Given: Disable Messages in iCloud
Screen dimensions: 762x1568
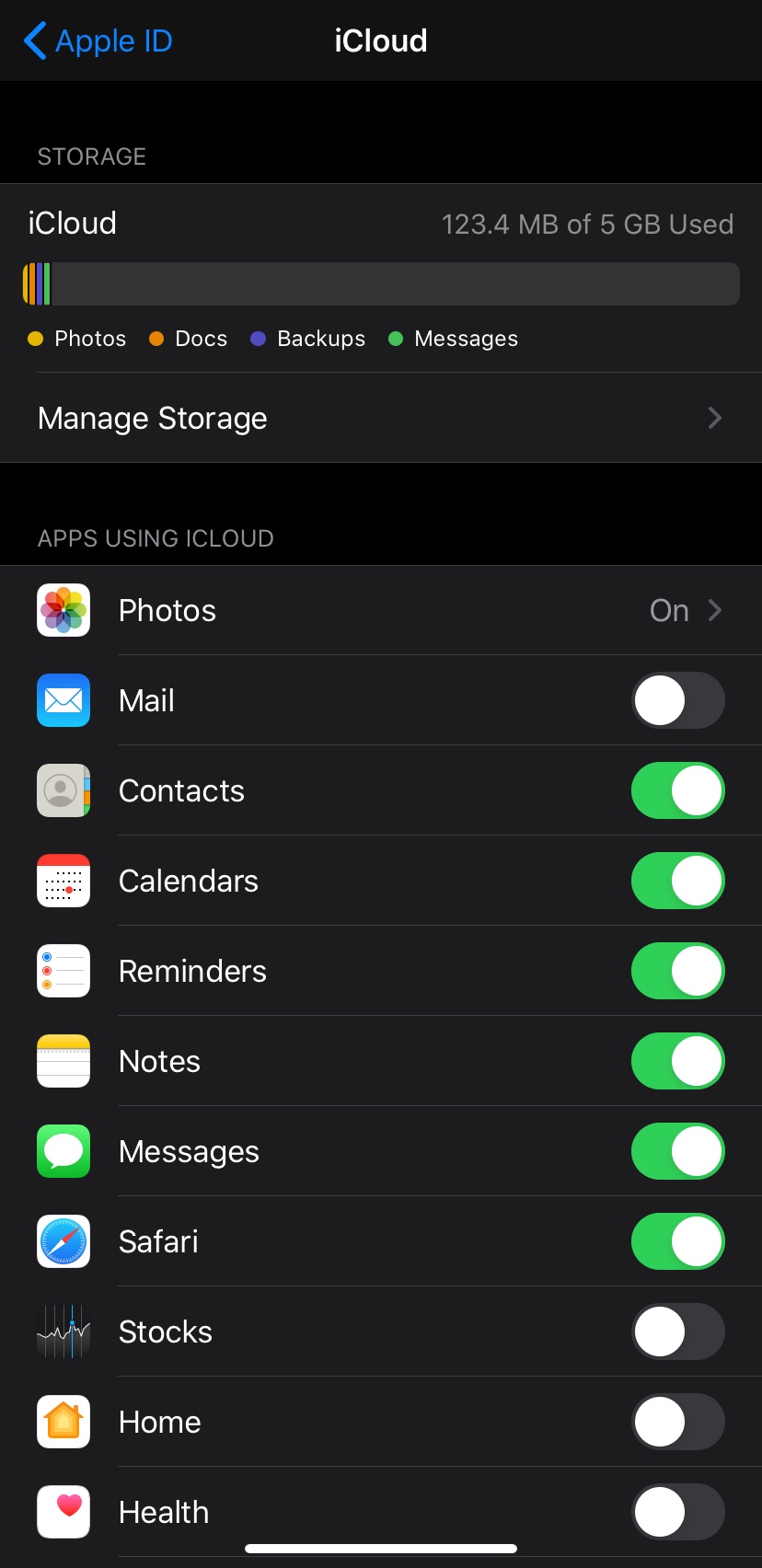Looking at the screenshot, I should 677,1152.
